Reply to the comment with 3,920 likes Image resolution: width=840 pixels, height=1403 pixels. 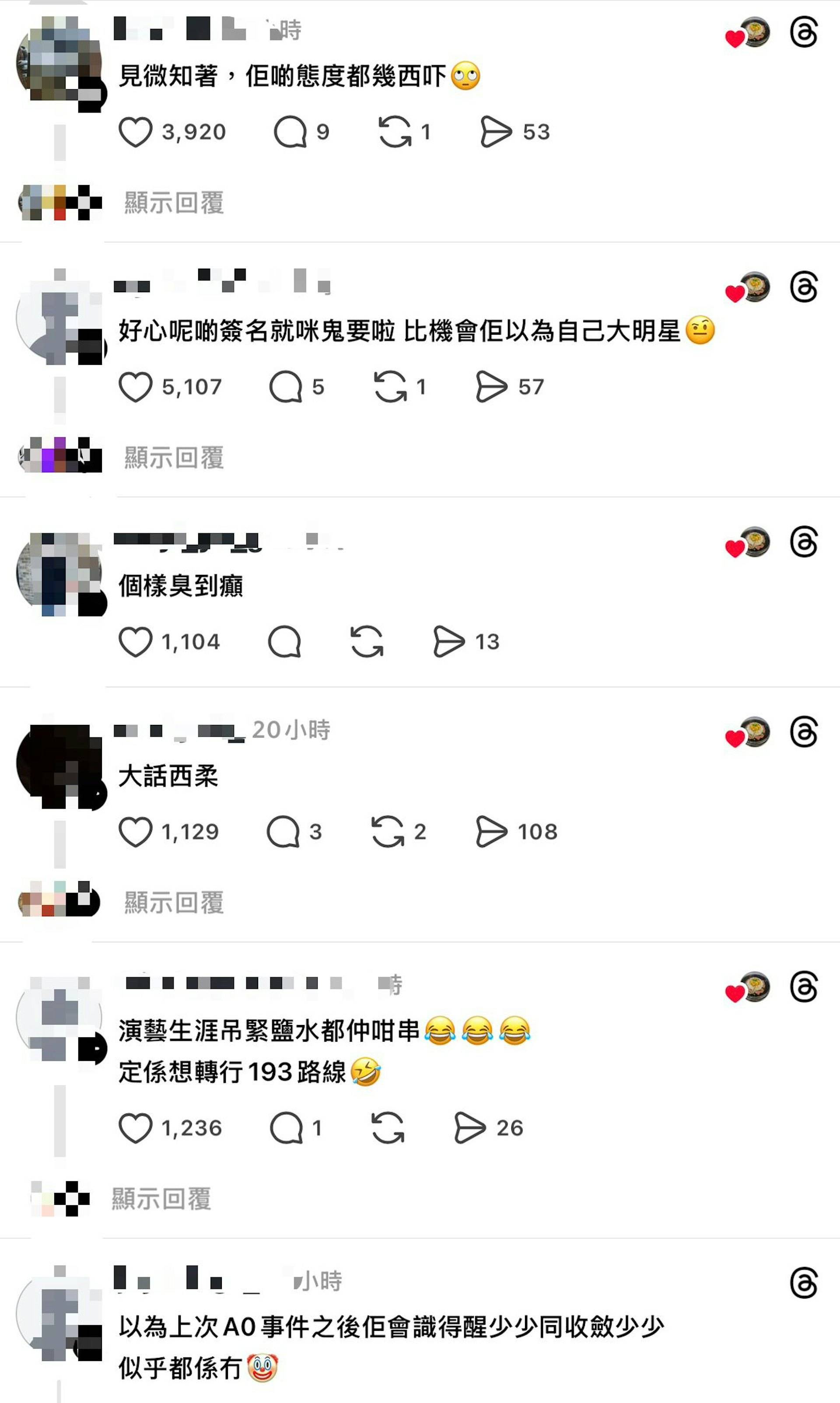coord(290,132)
